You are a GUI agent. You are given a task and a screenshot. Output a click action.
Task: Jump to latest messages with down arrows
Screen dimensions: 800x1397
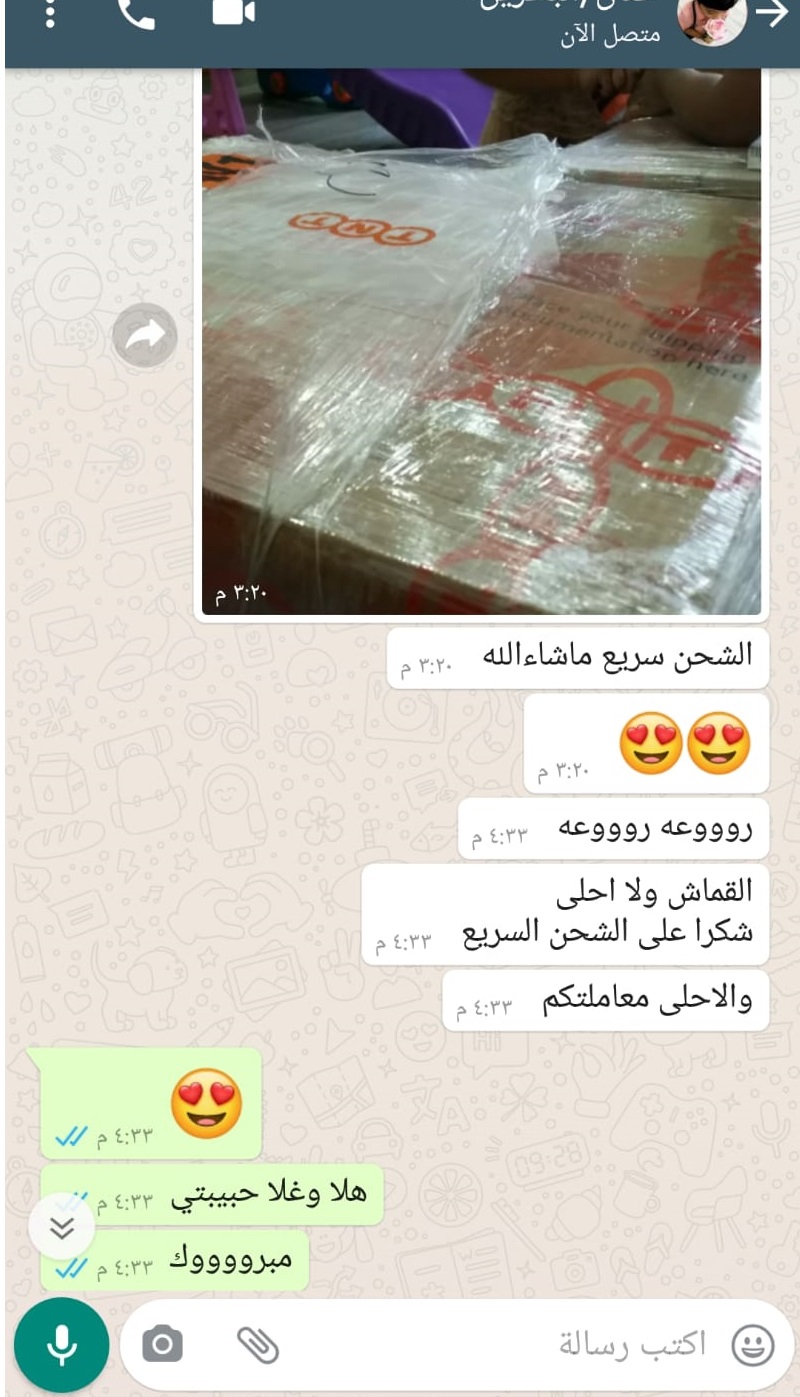click(x=62, y=1227)
